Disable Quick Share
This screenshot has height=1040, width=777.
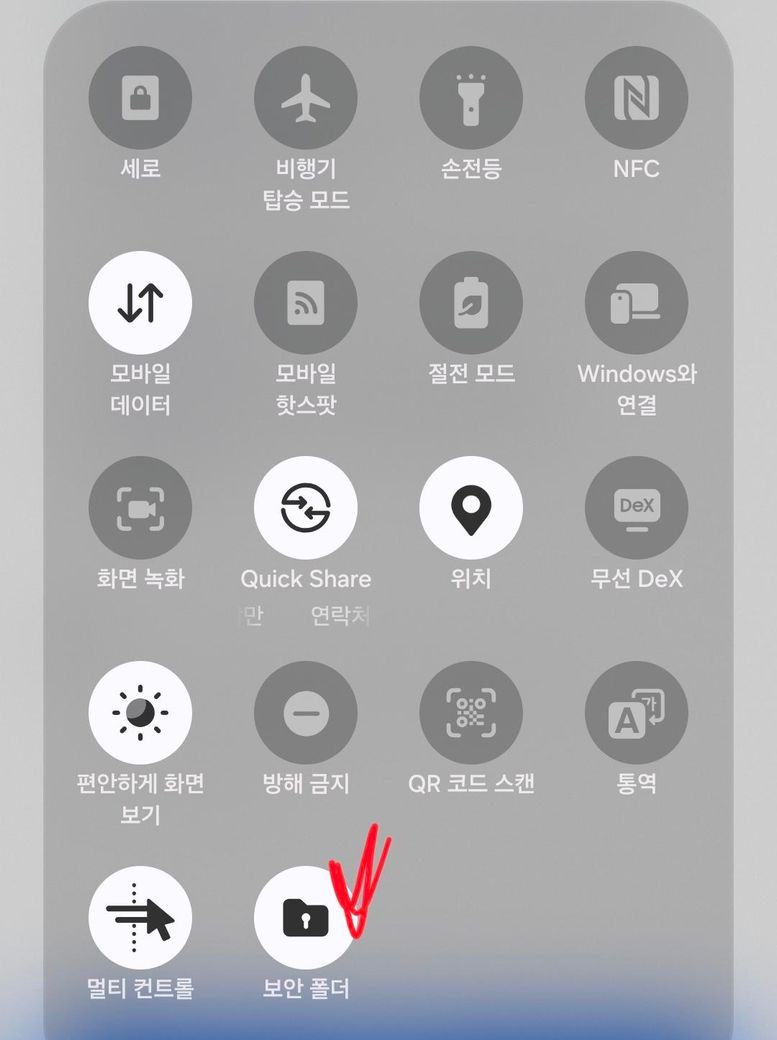[x=305, y=508]
